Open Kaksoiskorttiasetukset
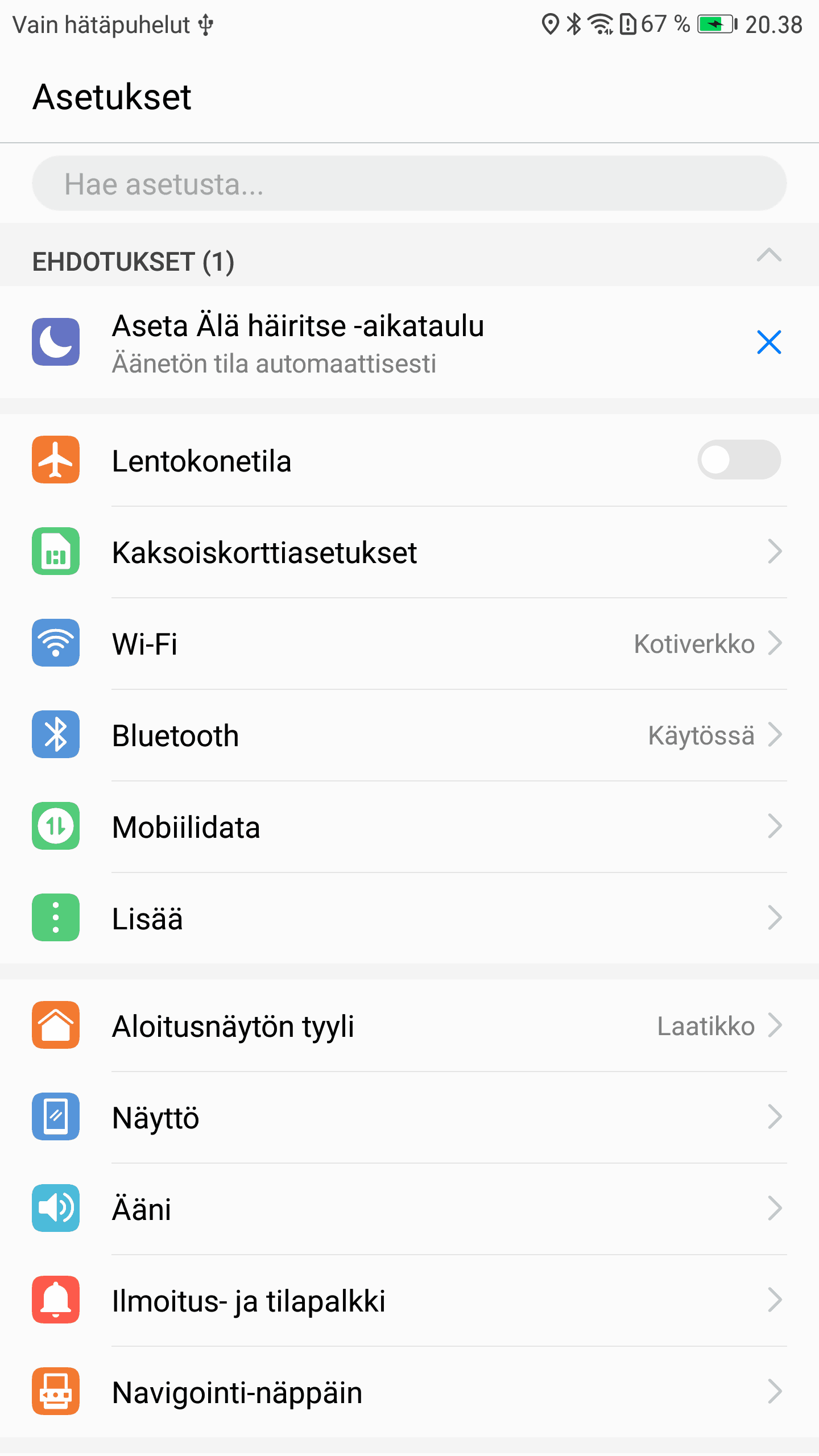The image size is (819, 1456). (x=409, y=552)
